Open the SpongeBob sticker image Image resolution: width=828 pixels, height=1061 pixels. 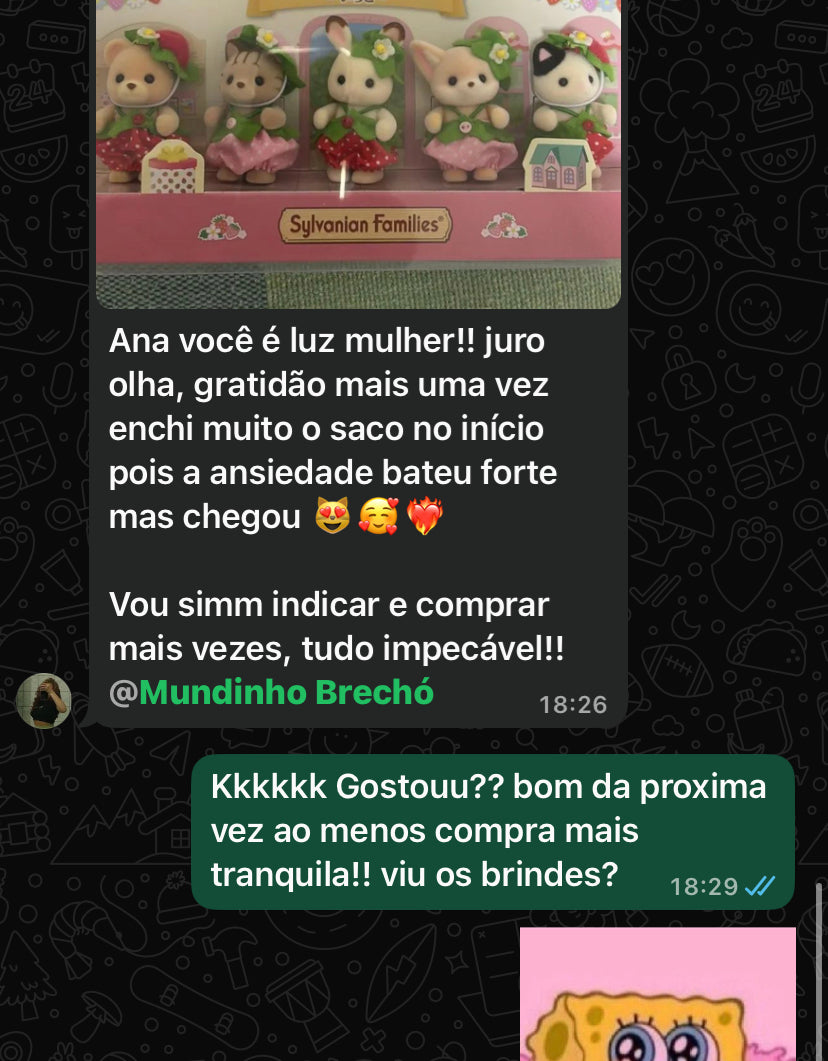click(x=657, y=995)
